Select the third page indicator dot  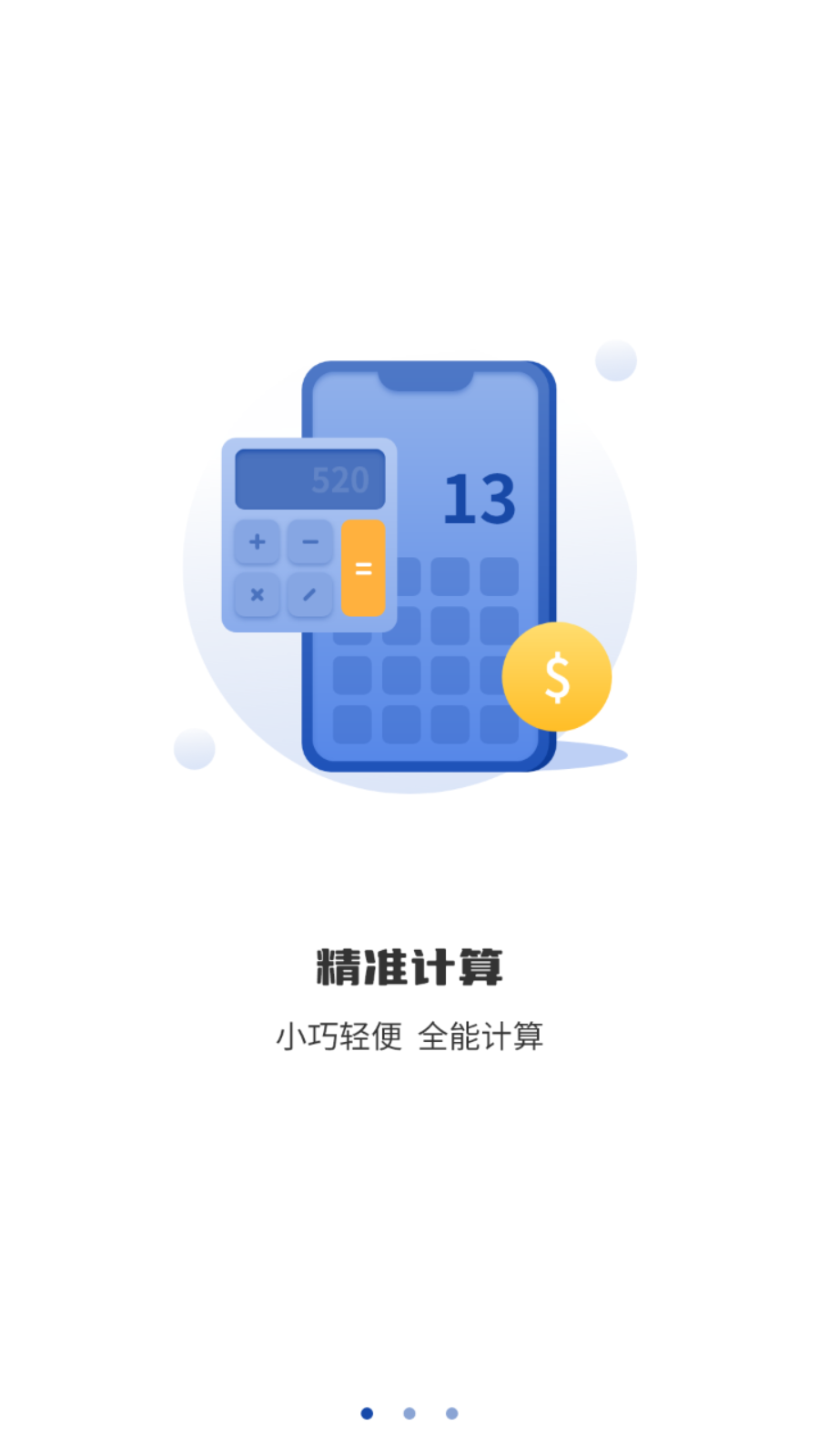point(452,1411)
